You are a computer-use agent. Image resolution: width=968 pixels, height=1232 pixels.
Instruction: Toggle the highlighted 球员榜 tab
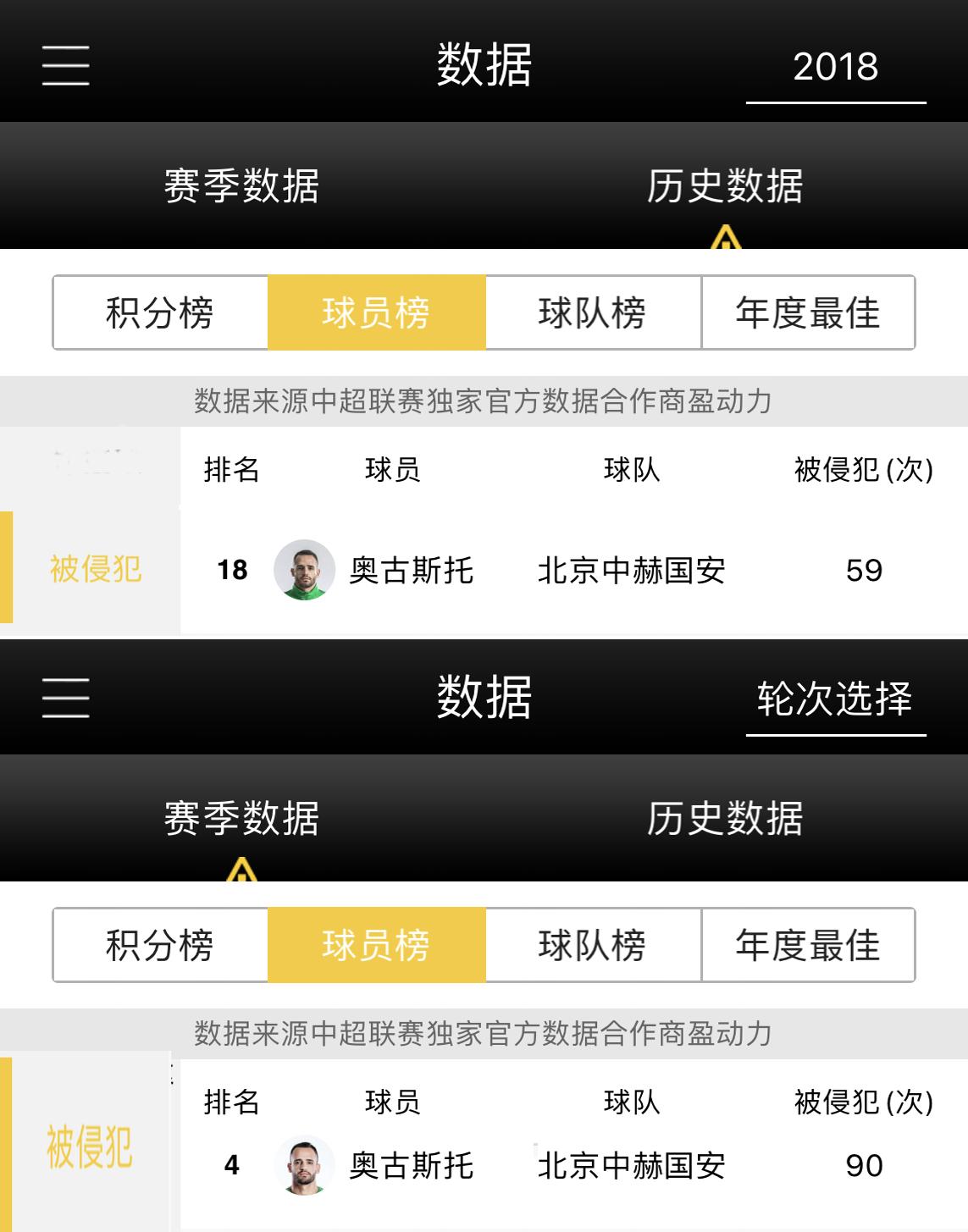point(377,312)
